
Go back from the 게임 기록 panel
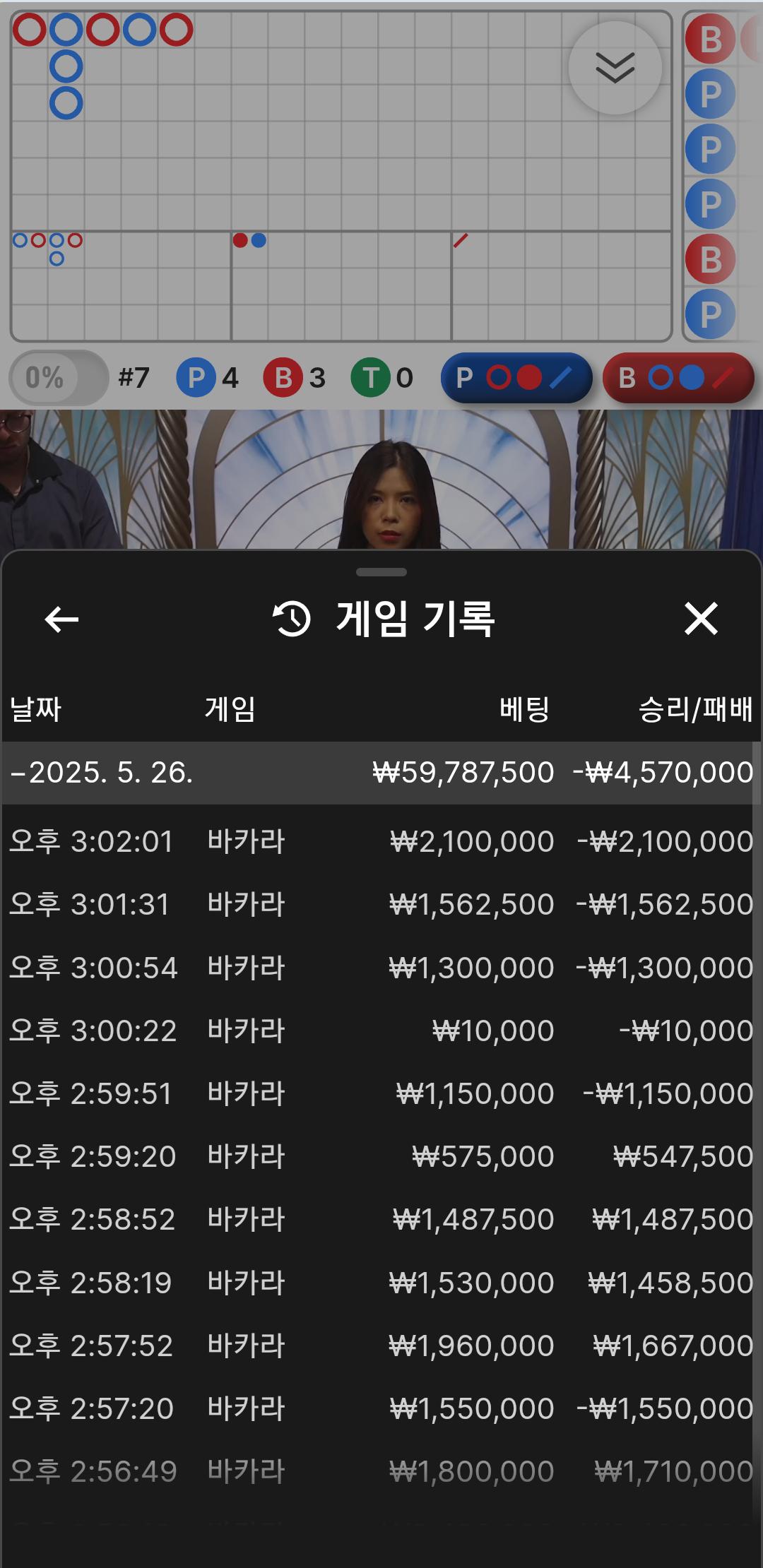61,619
